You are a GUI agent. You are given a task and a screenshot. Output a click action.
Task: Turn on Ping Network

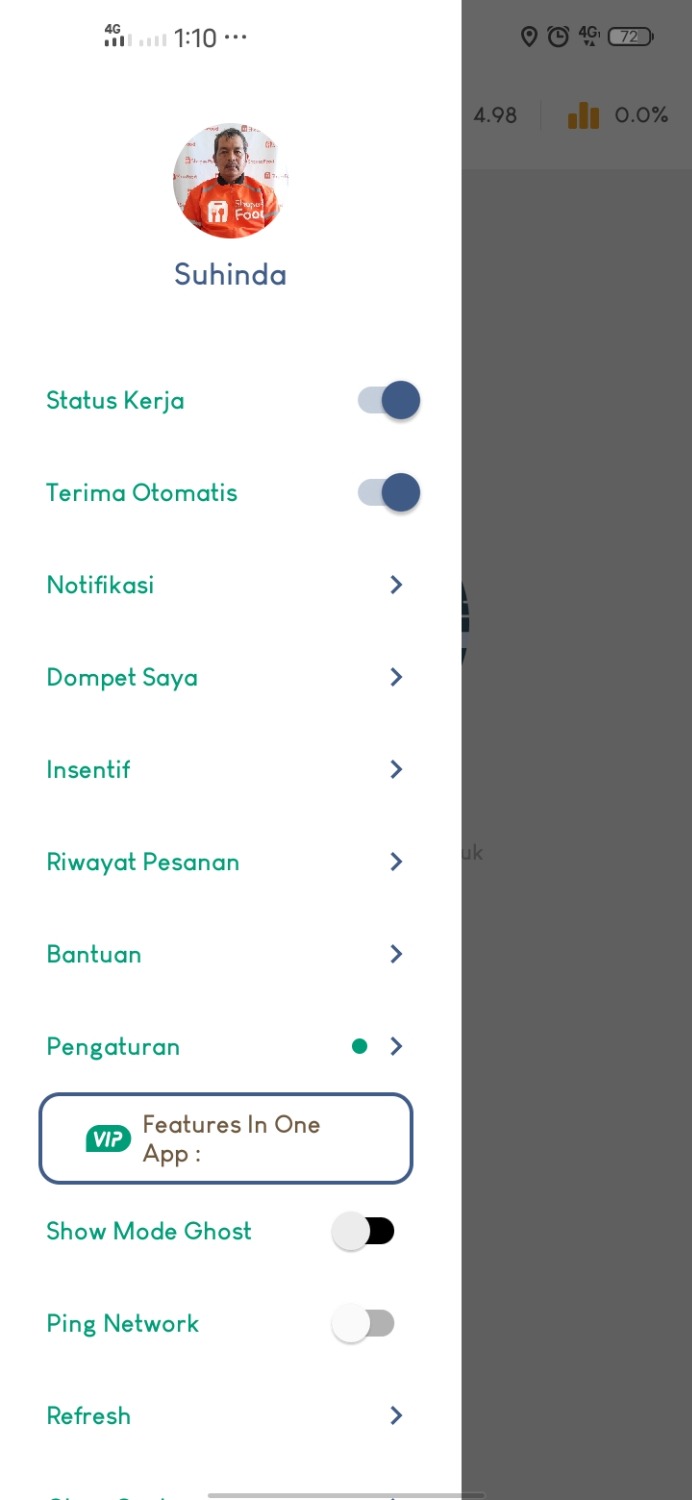[x=363, y=1324]
